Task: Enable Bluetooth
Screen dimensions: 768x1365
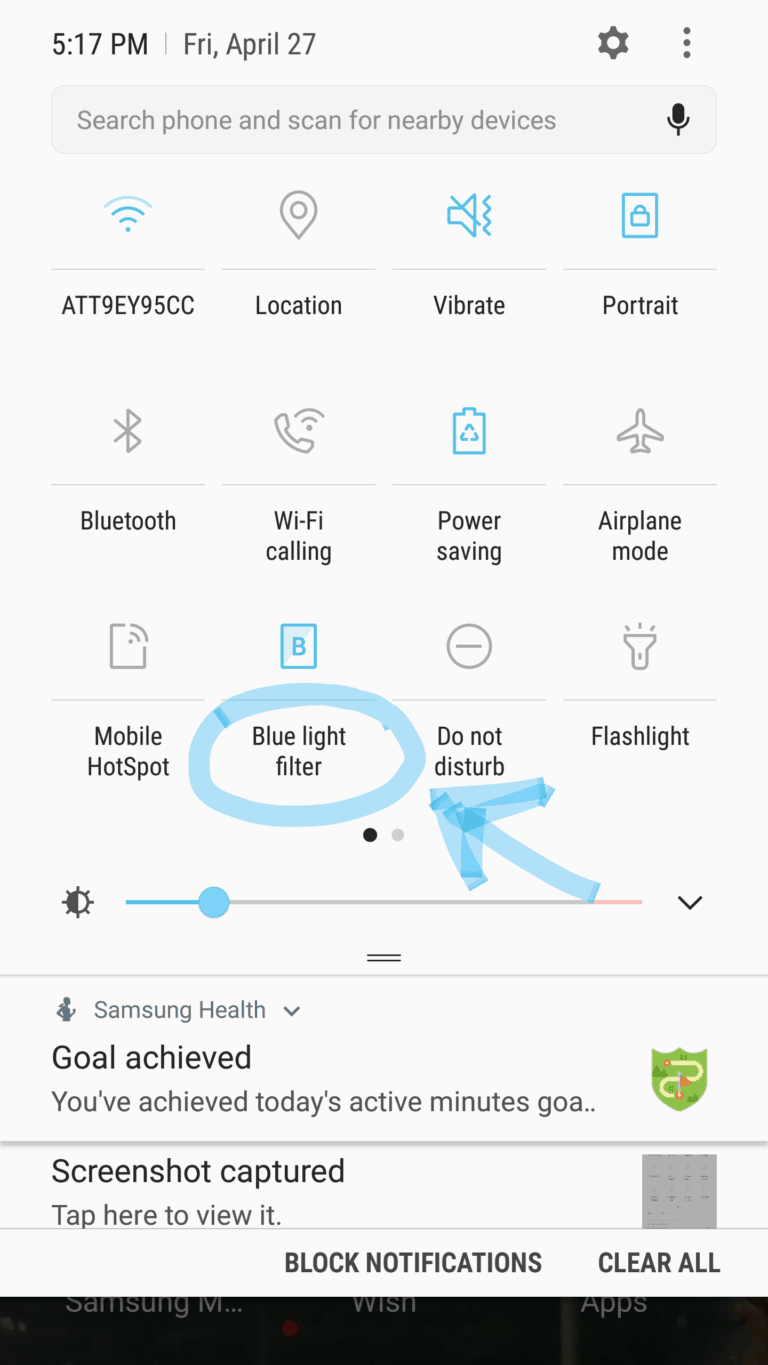Action: [x=128, y=431]
